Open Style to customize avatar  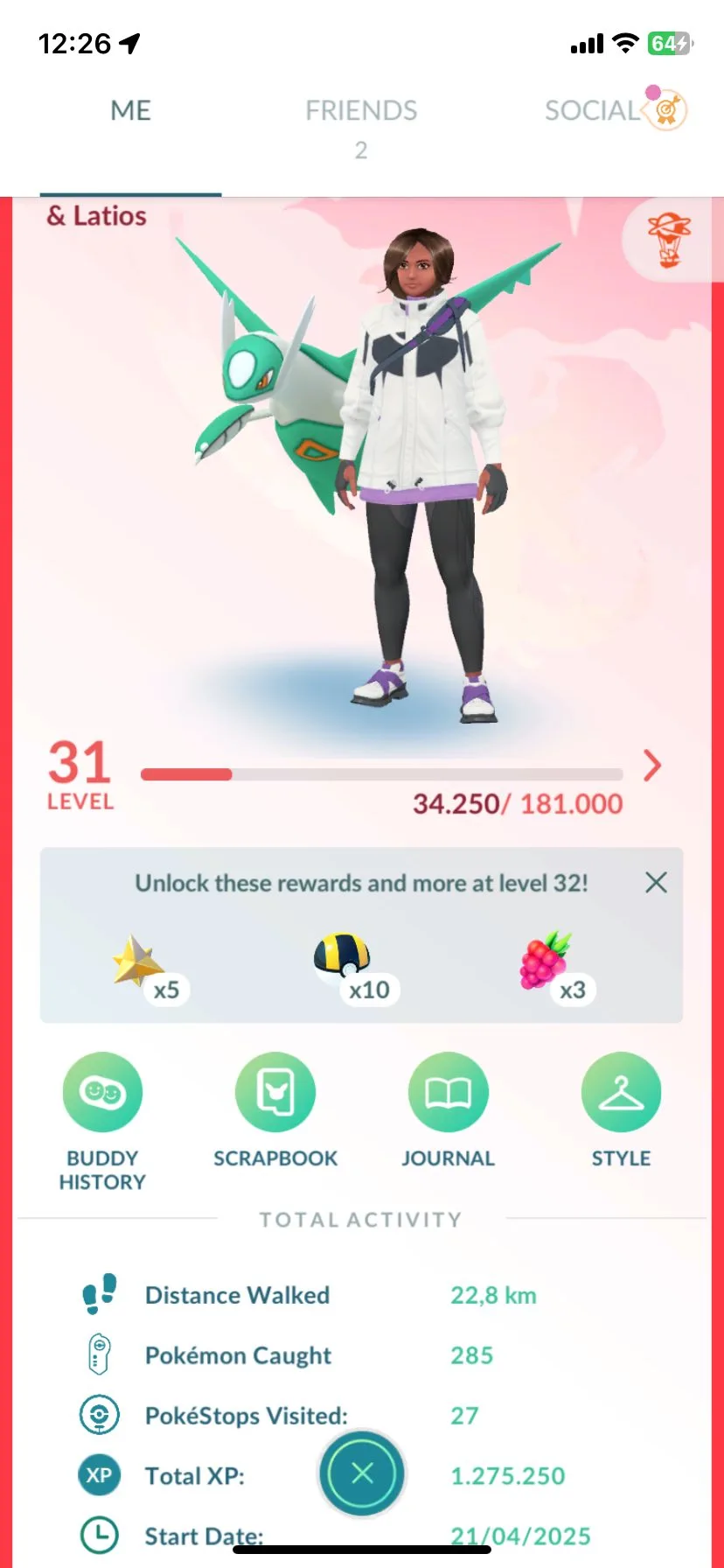(621, 1092)
